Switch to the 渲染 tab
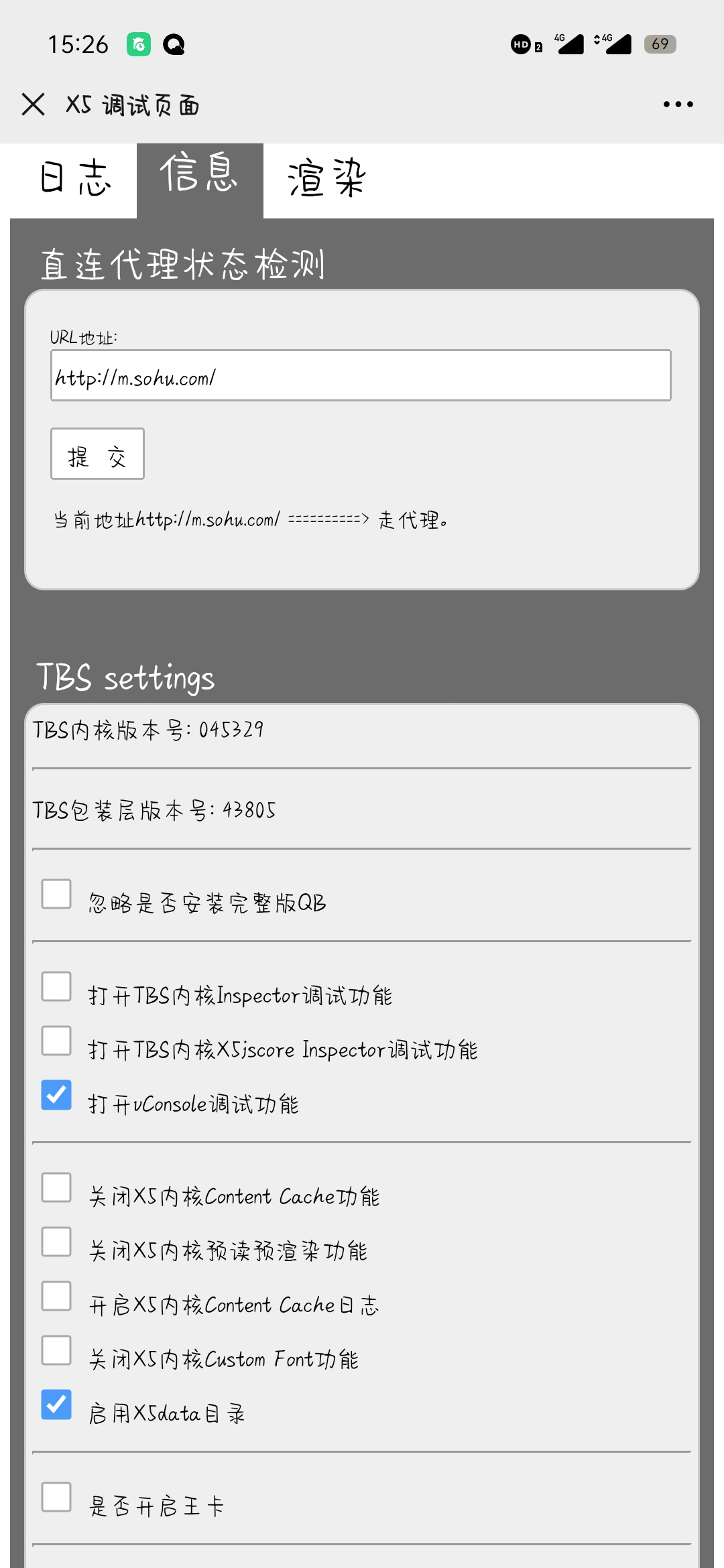 coord(327,179)
